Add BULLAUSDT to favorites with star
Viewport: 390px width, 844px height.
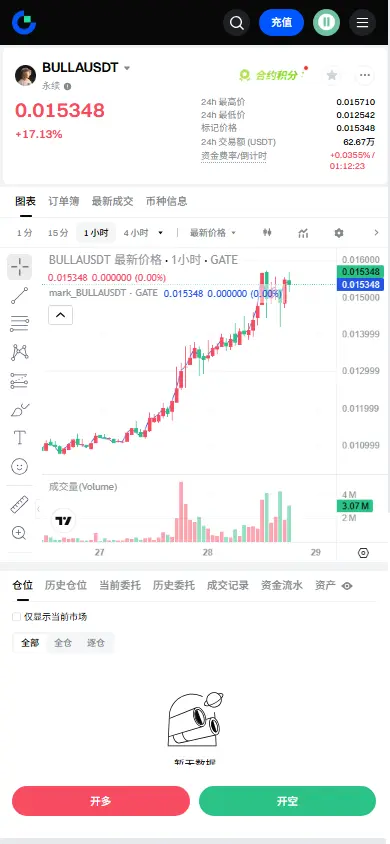tap(332, 75)
